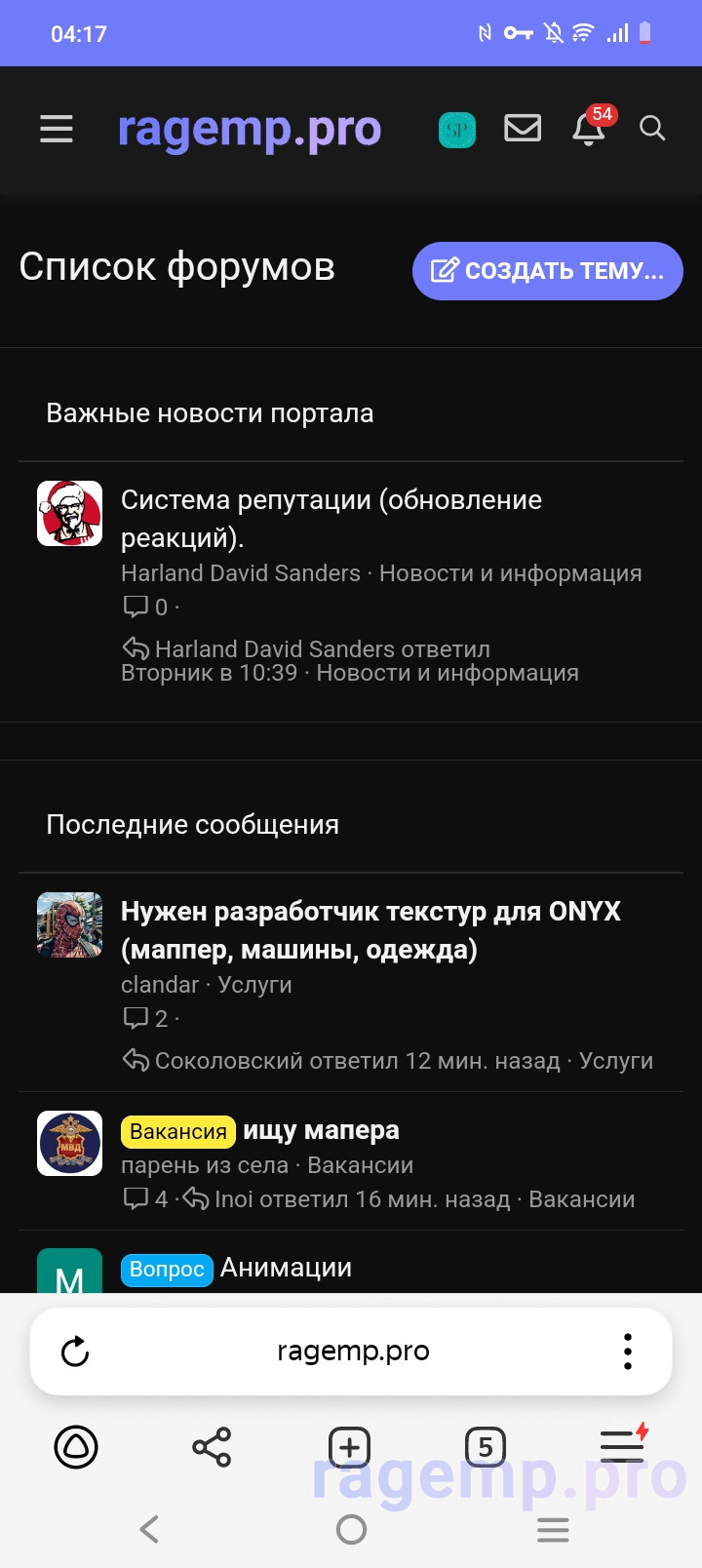Viewport: 702px width, 1568px height.
Task: Launch the Alice assistant icon
Action: point(76,1446)
